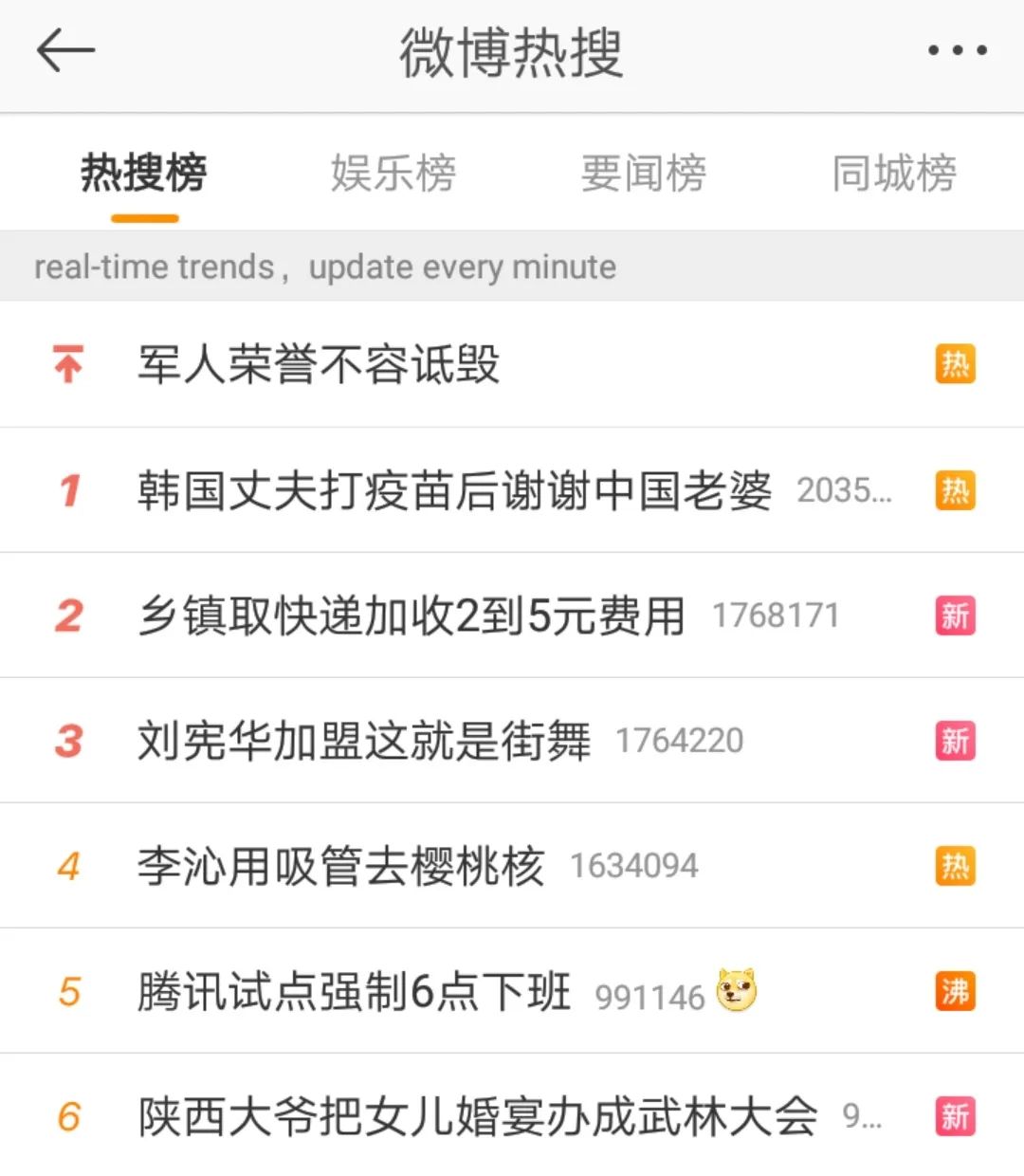View topic 李沁用吸管去樱桃核
The image size is (1024, 1176).
click(x=340, y=866)
